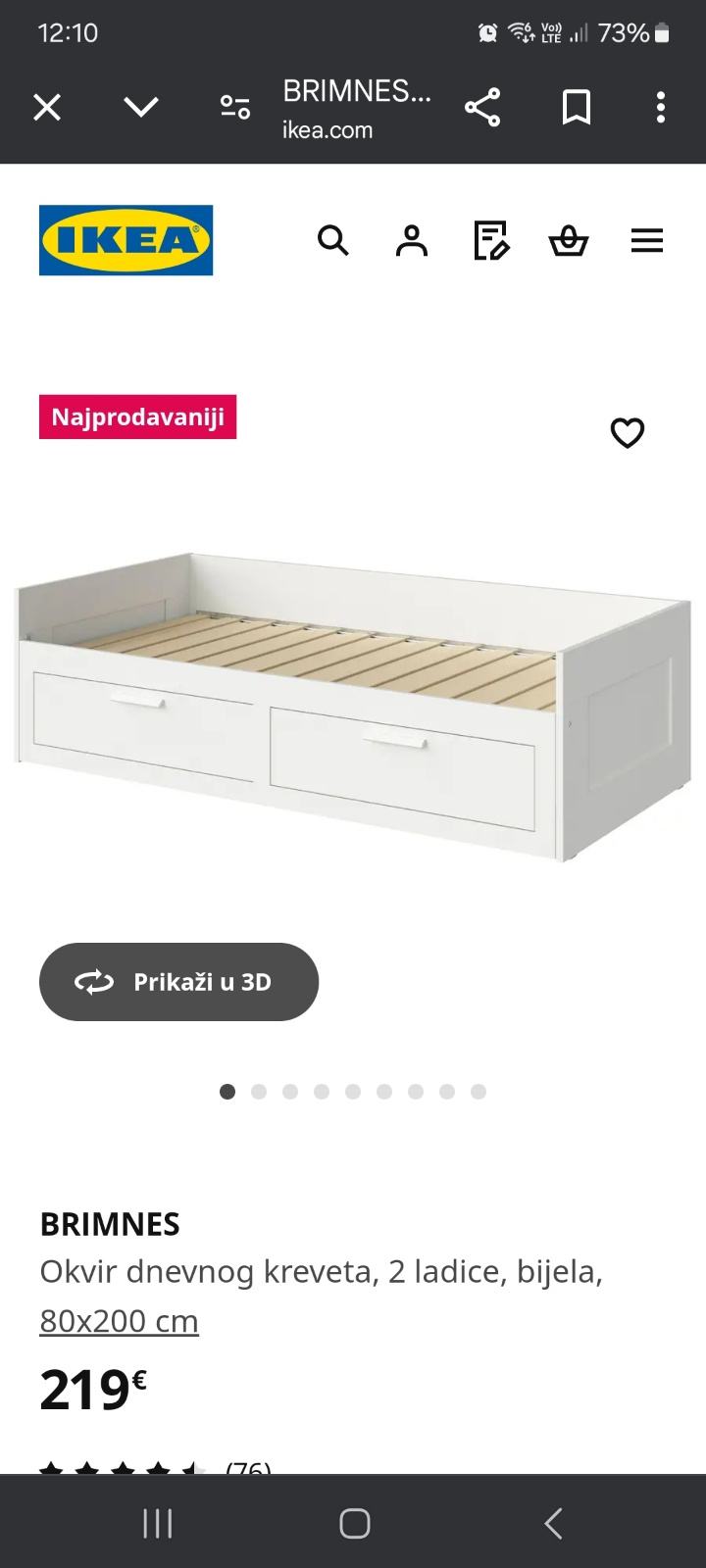Screen dimensions: 706x1568
Task: Open the three-dot overflow menu
Action: [x=659, y=107]
